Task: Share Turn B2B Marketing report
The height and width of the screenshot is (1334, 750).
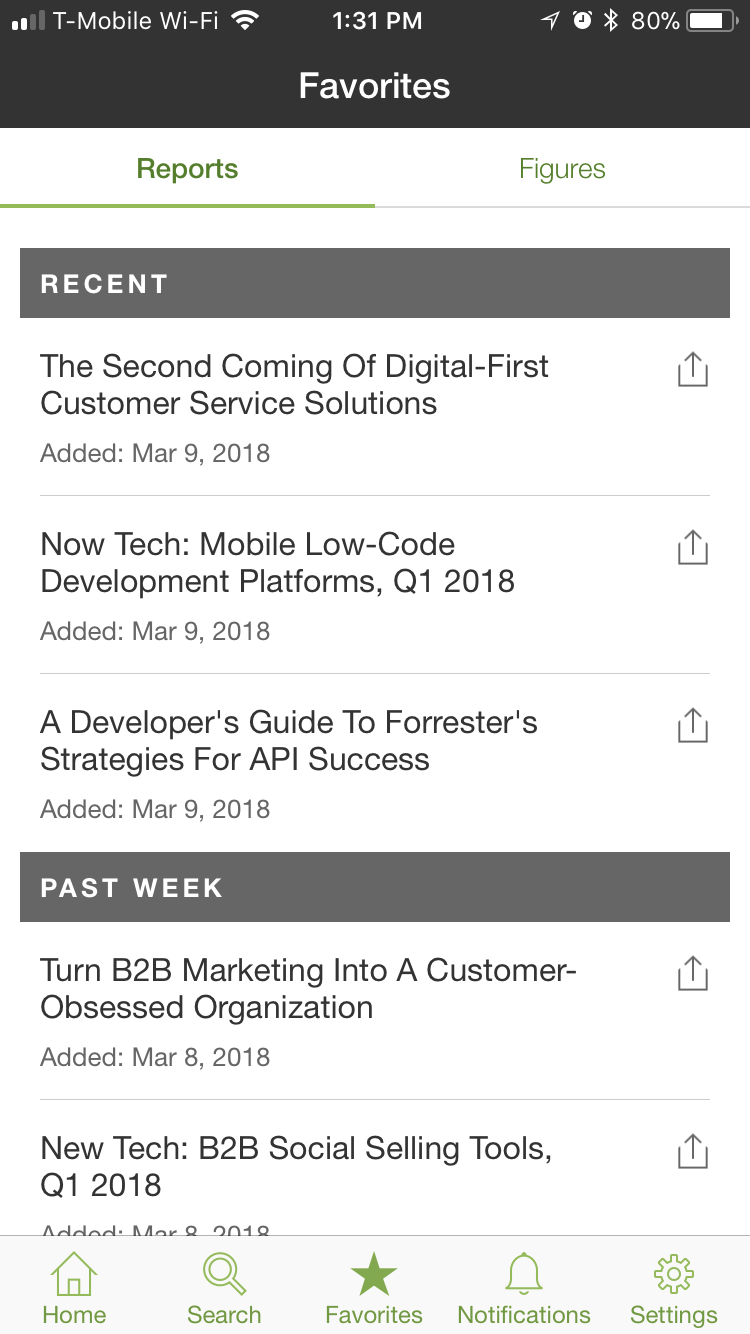Action: 693,973
